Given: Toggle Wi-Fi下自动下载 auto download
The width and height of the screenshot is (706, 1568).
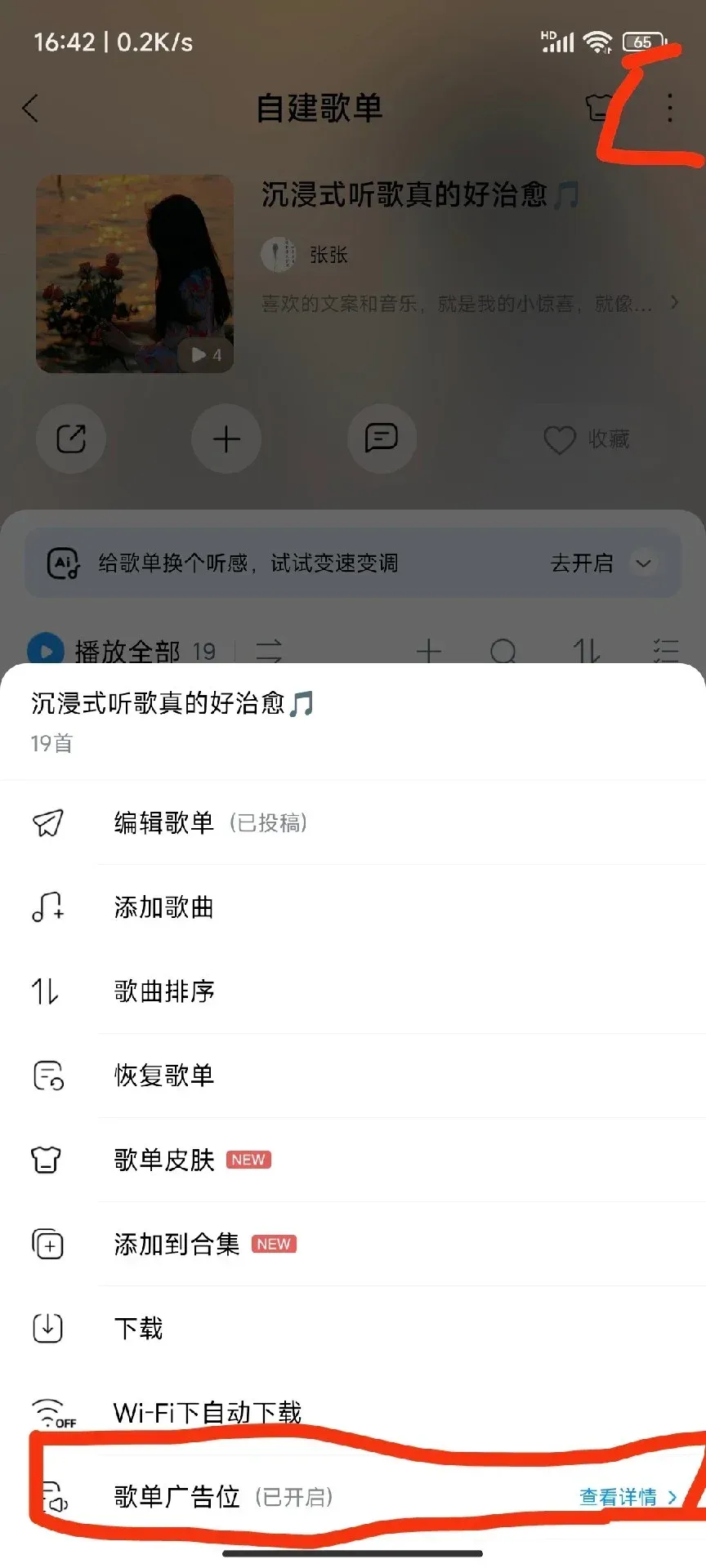Looking at the screenshot, I should 208,1412.
